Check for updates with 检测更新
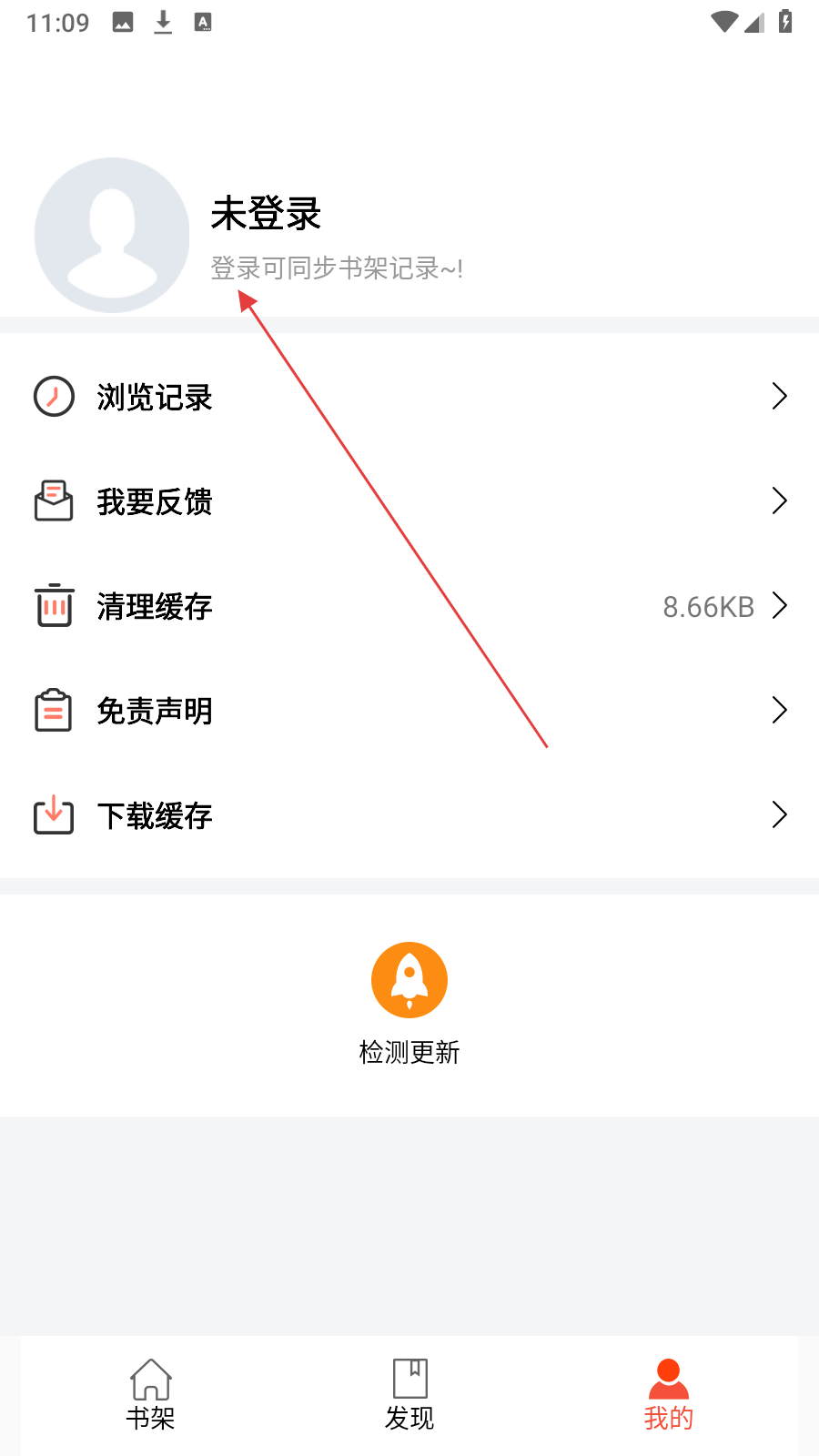This screenshot has height=1456, width=819. [x=409, y=1001]
